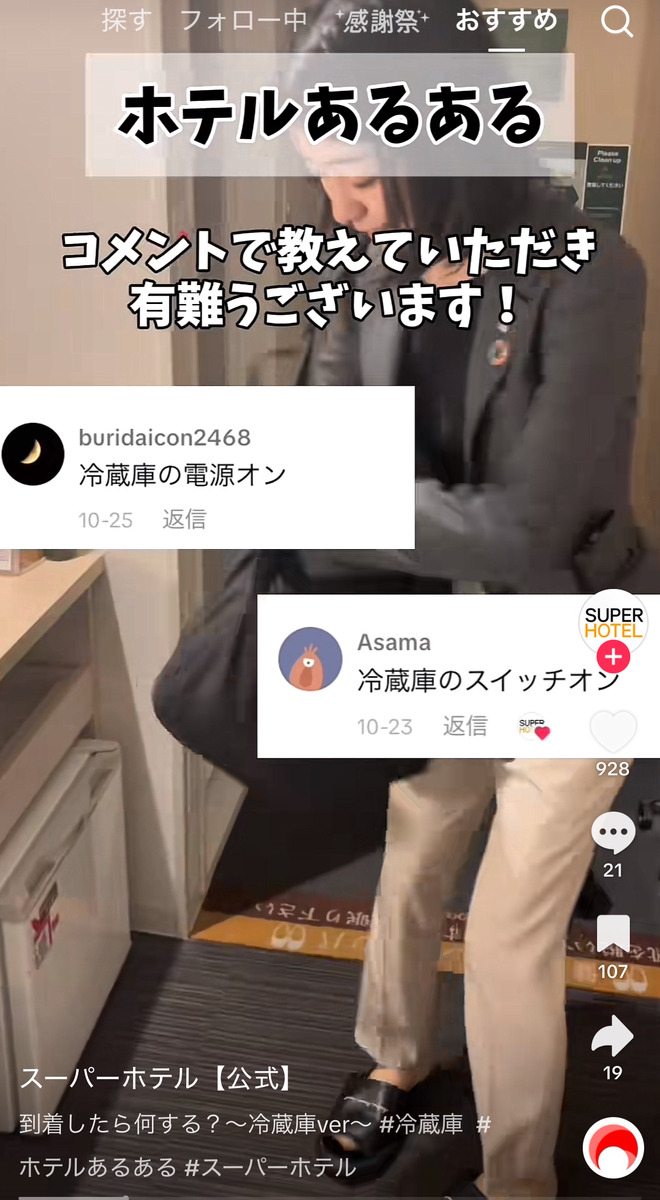Open the search icon
The width and height of the screenshot is (660, 1200).
[x=617, y=22]
